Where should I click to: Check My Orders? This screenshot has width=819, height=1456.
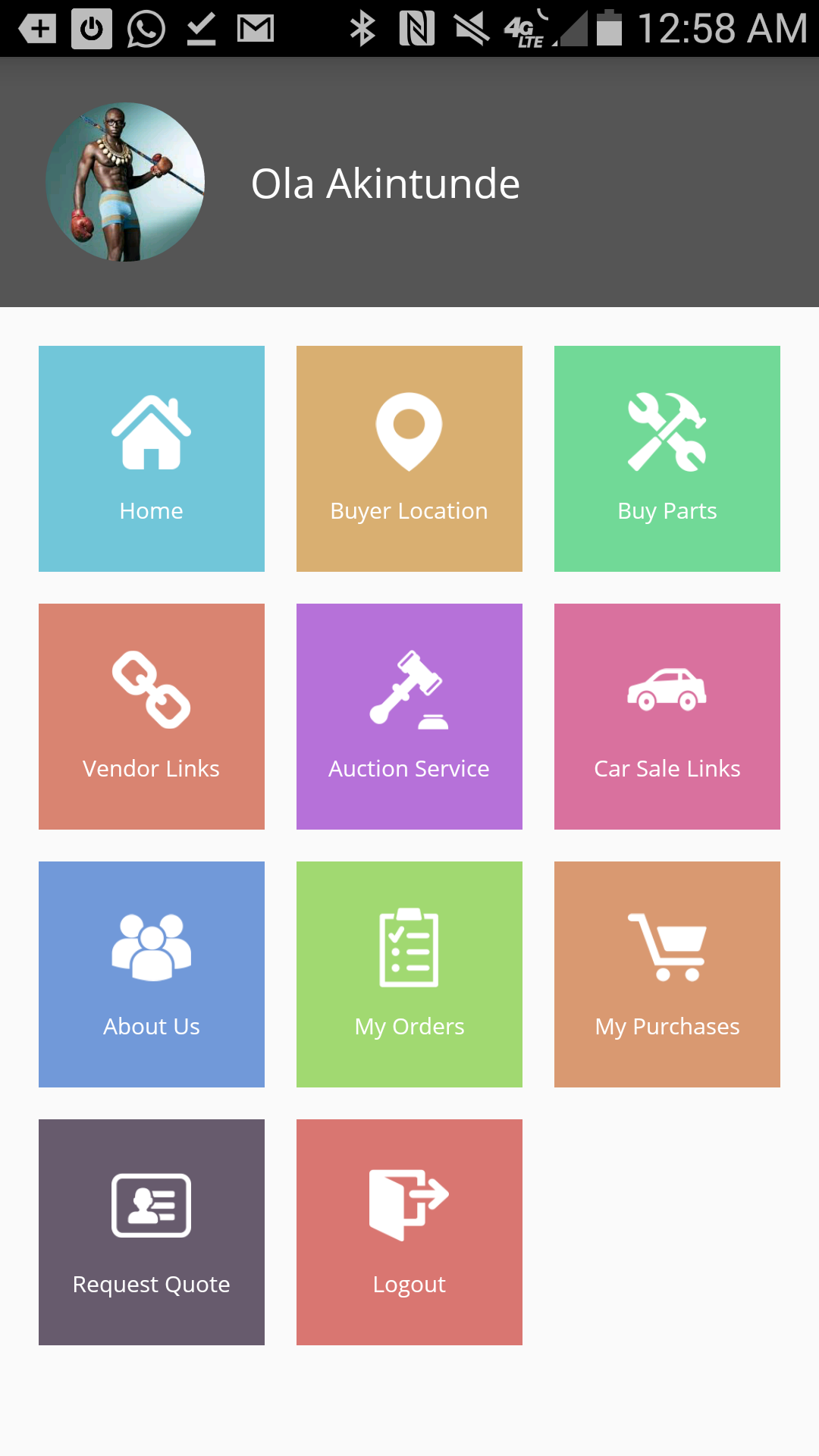coord(409,974)
